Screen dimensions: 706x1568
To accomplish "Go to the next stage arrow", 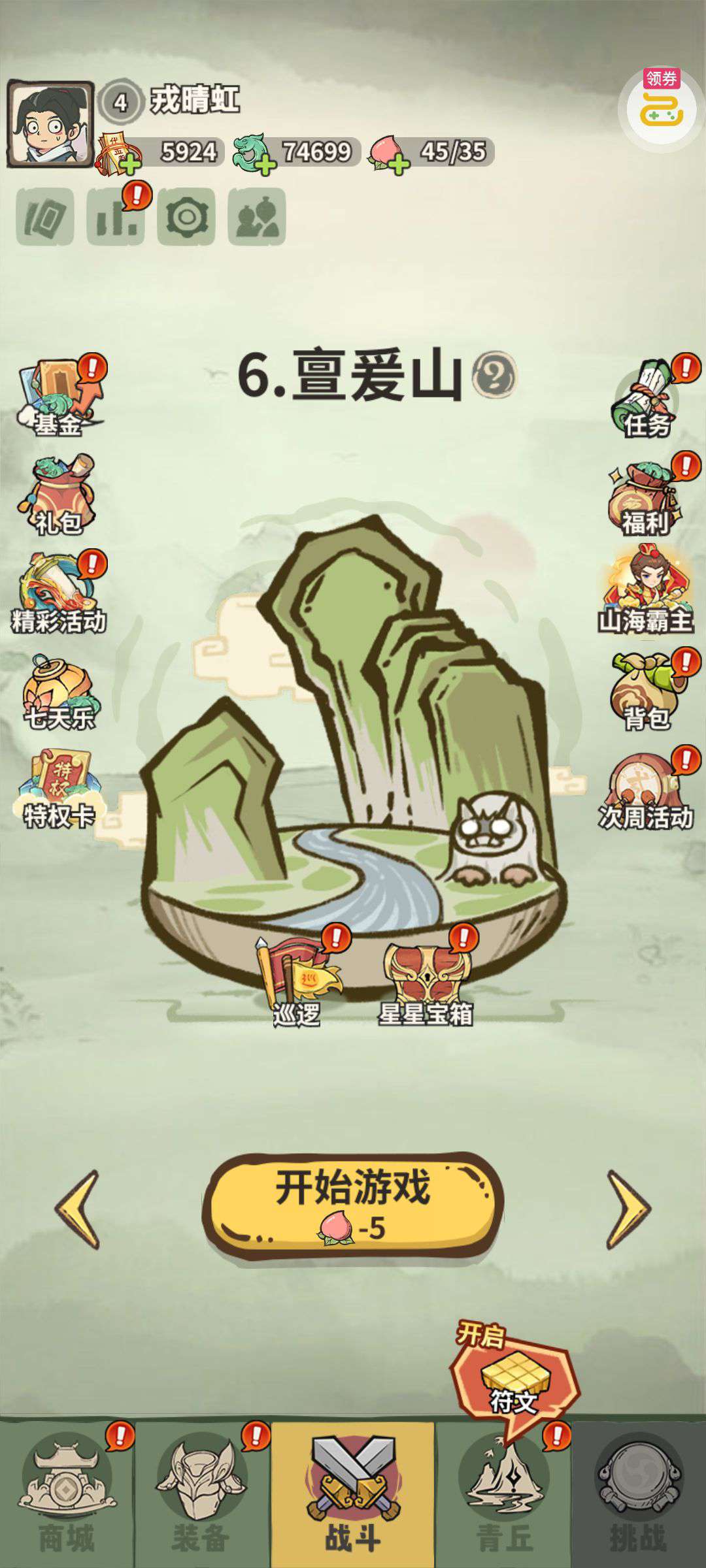I will (628, 1209).
